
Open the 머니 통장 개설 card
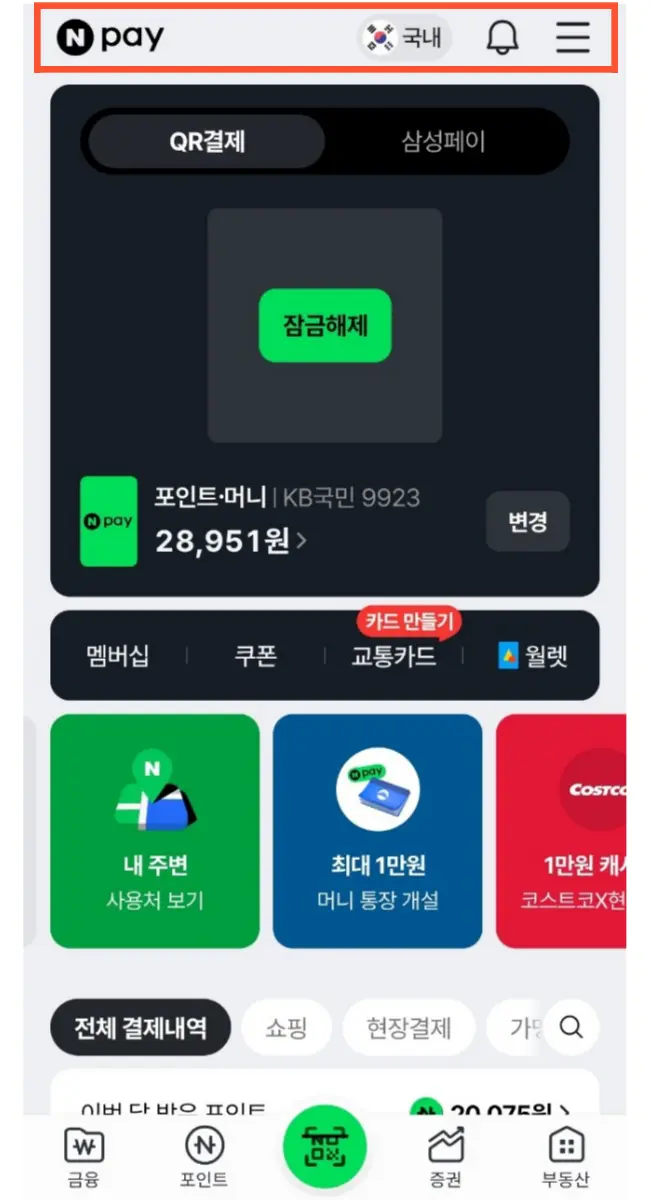click(378, 830)
